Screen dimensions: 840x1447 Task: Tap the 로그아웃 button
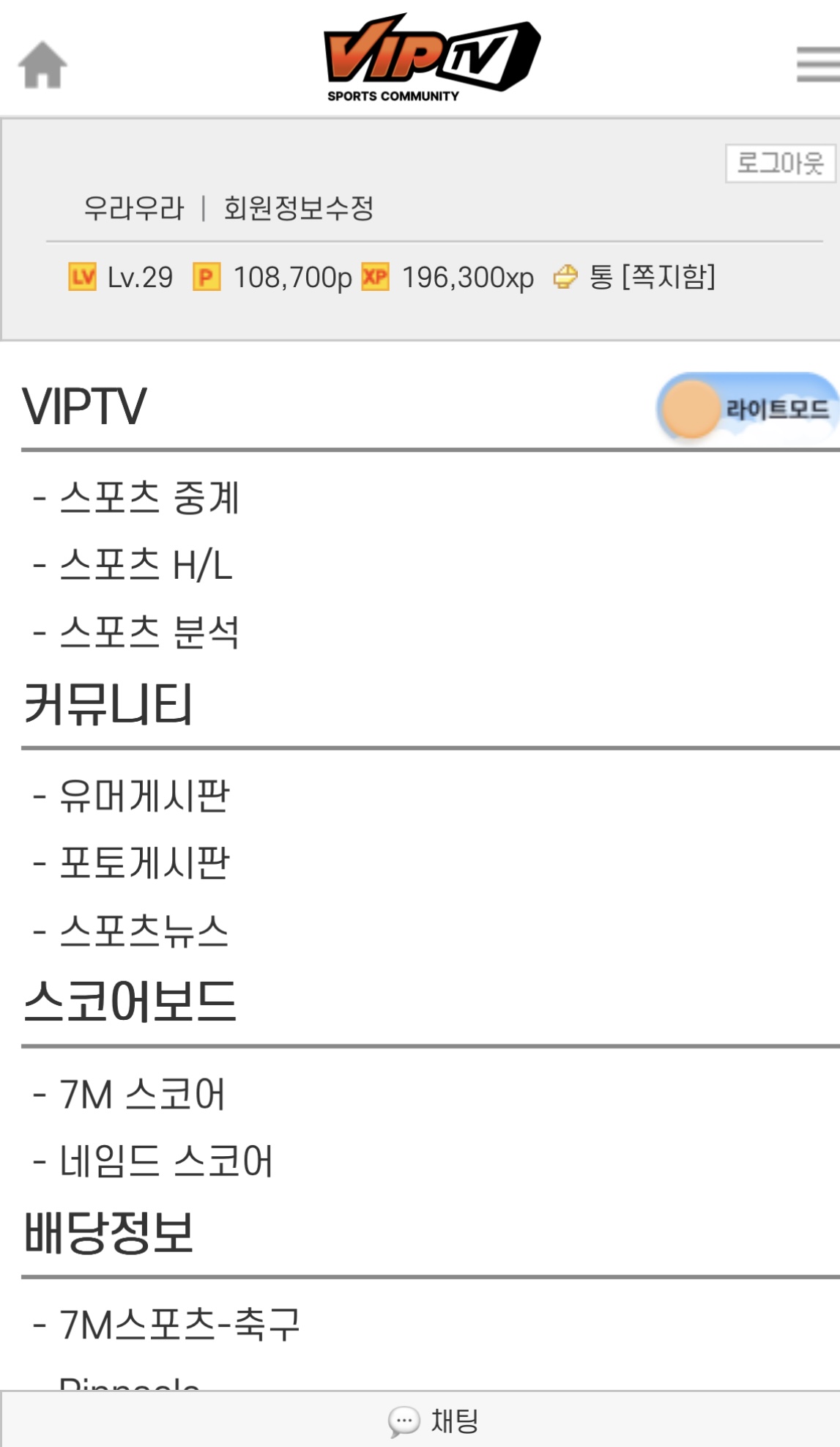coord(780,163)
